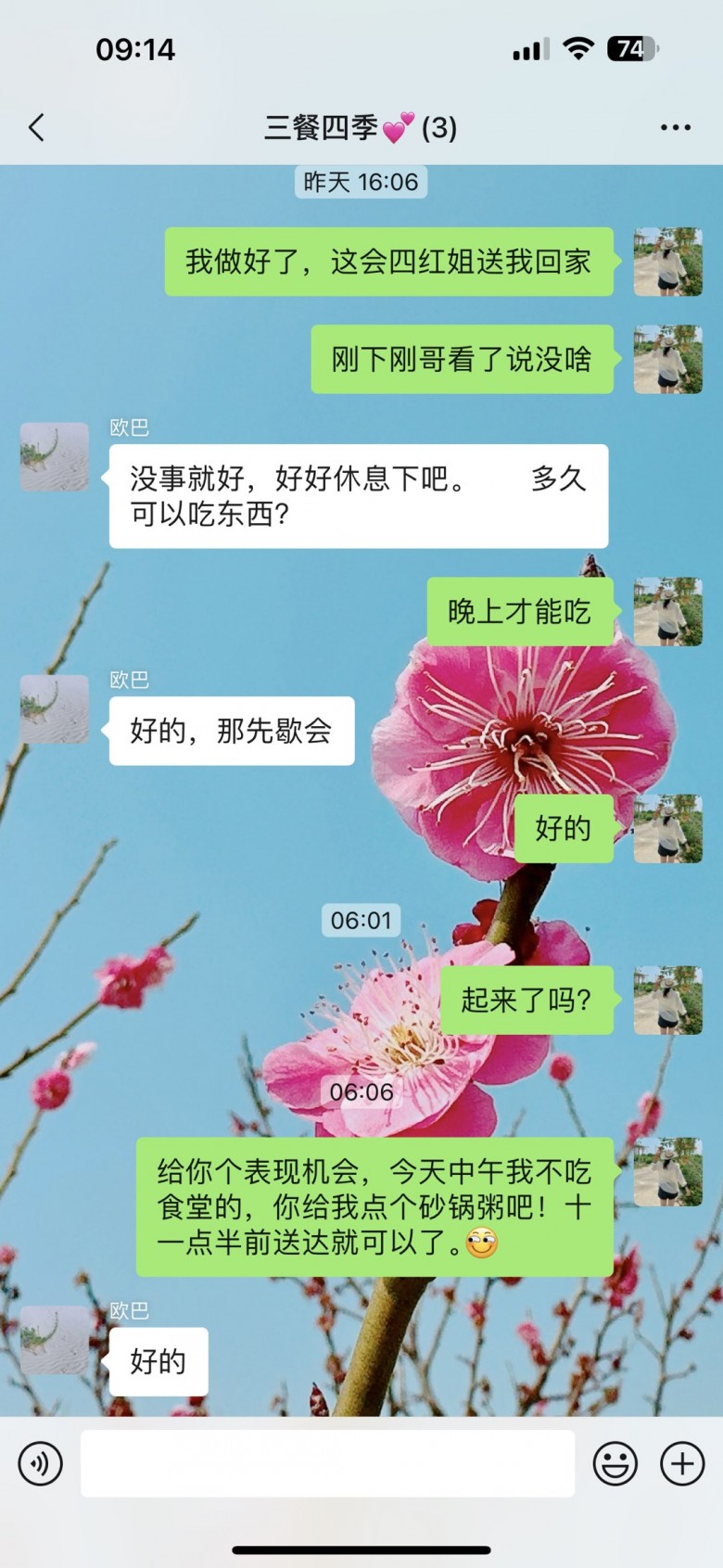The height and width of the screenshot is (1568, 723).
Task: Focus the message text field
Action: [x=327, y=1463]
